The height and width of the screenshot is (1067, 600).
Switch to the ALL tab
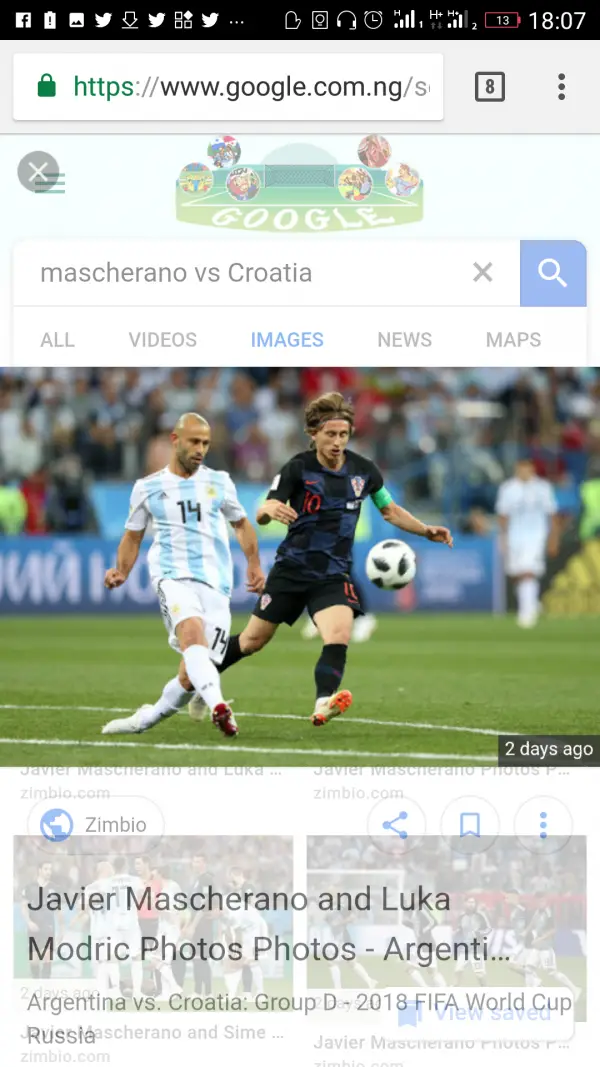pyautogui.click(x=57, y=340)
